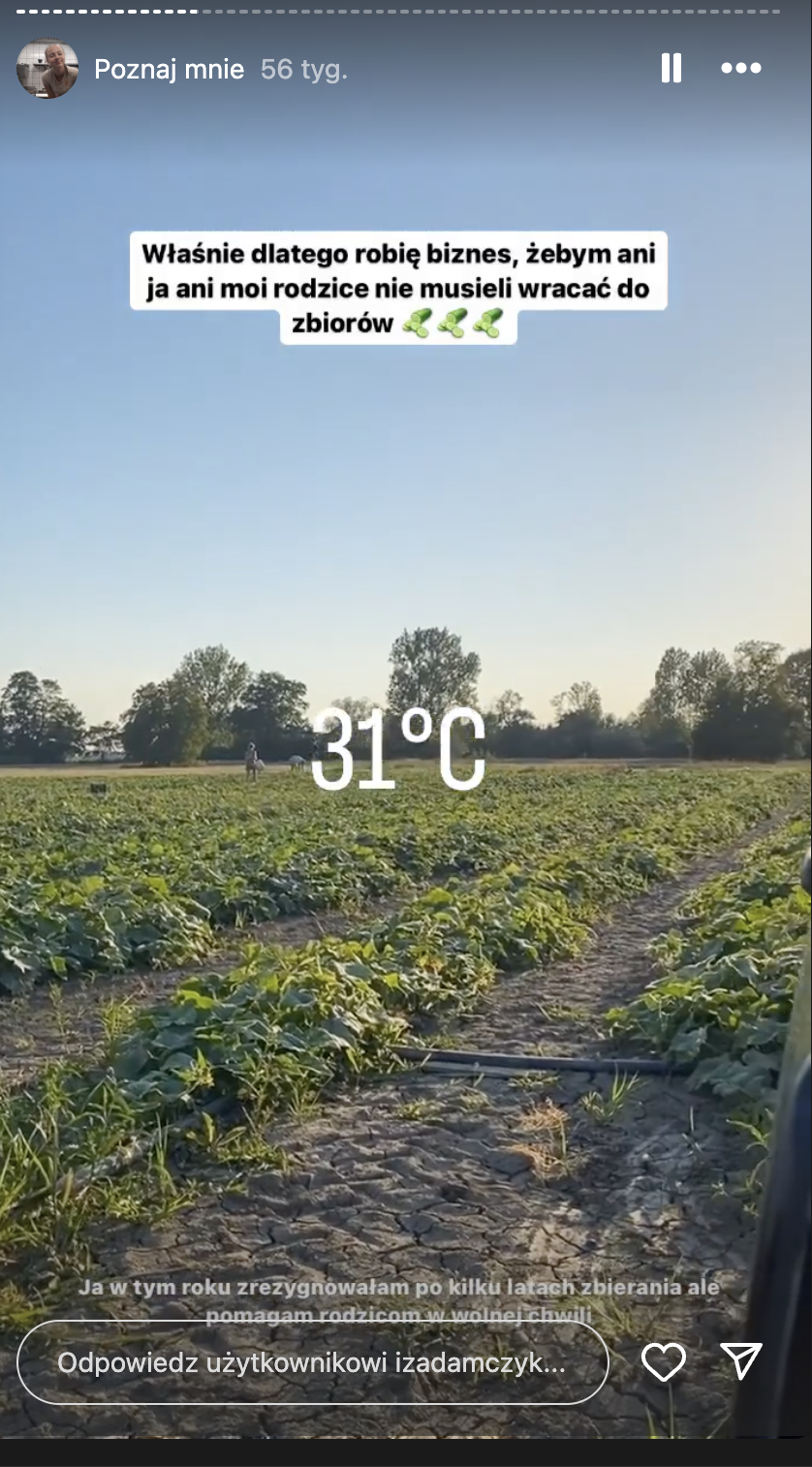Pause the story playback
This screenshot has height=1467, width=812.
(x=671, y=68)
